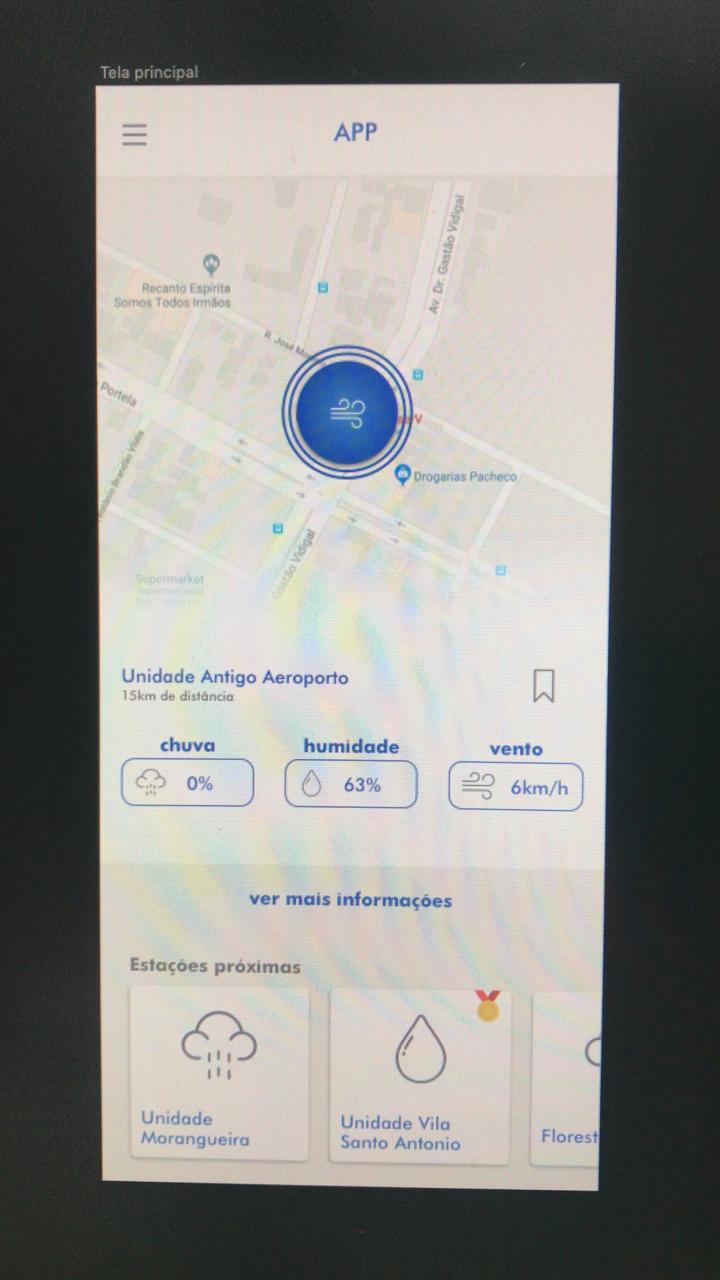Open ver mais informações
The height and width of the screenshot is (1280, 720).
(350, 900)
